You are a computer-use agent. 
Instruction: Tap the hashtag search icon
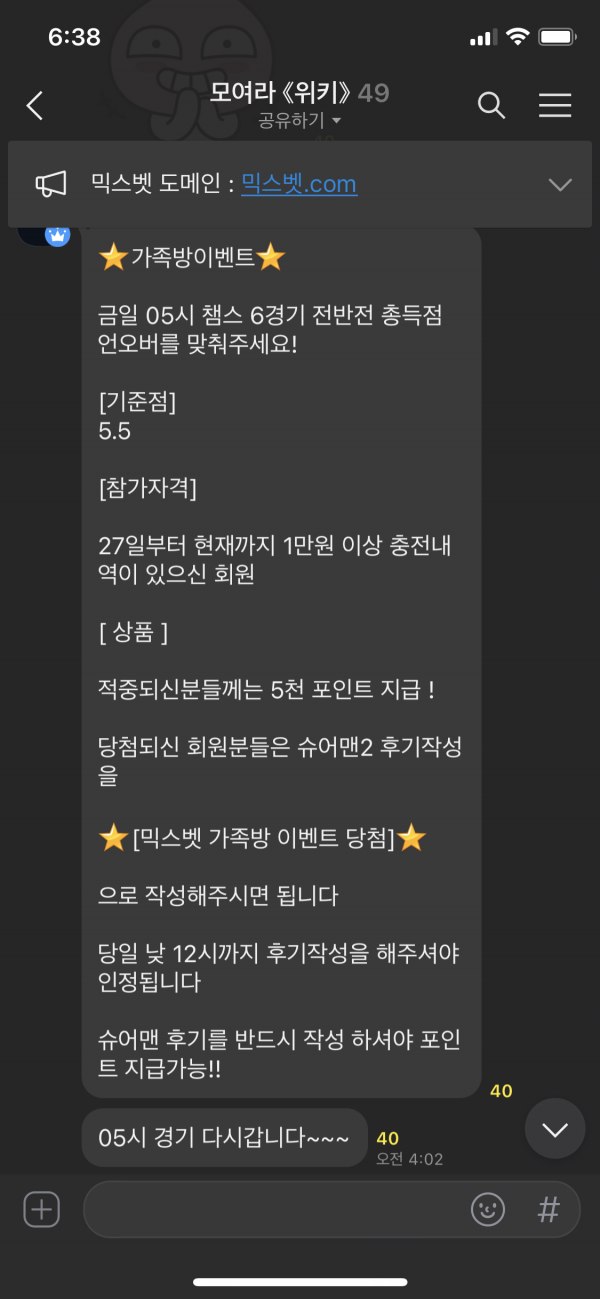(x=548, y=1210)
